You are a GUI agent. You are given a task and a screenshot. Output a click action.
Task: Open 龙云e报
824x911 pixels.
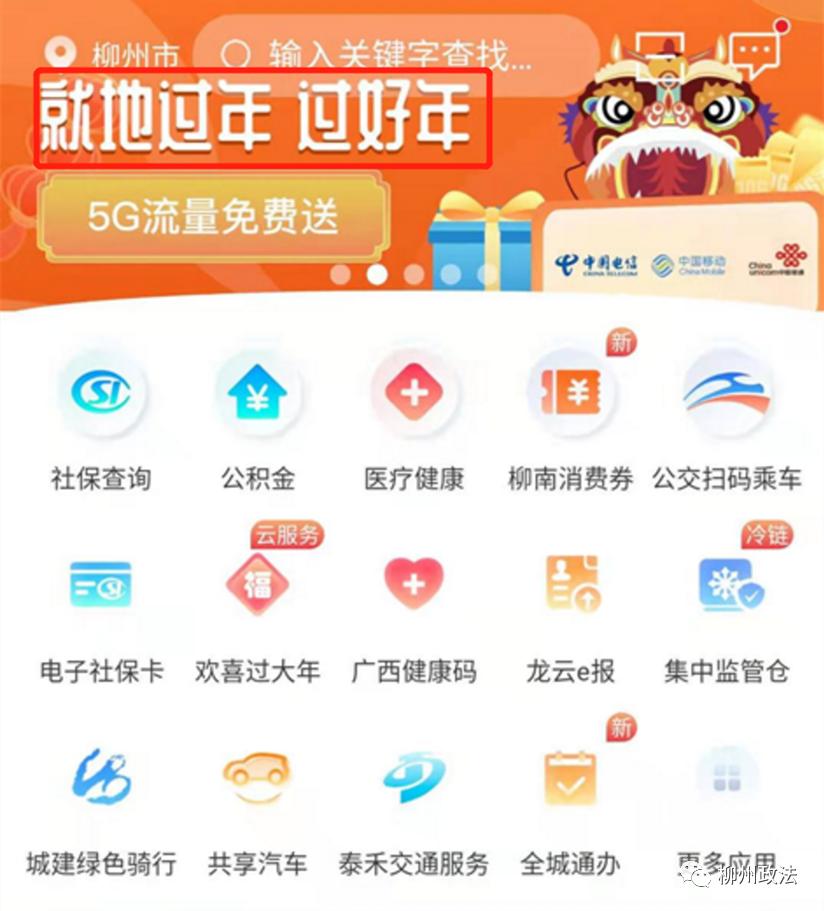pos(571,585)
